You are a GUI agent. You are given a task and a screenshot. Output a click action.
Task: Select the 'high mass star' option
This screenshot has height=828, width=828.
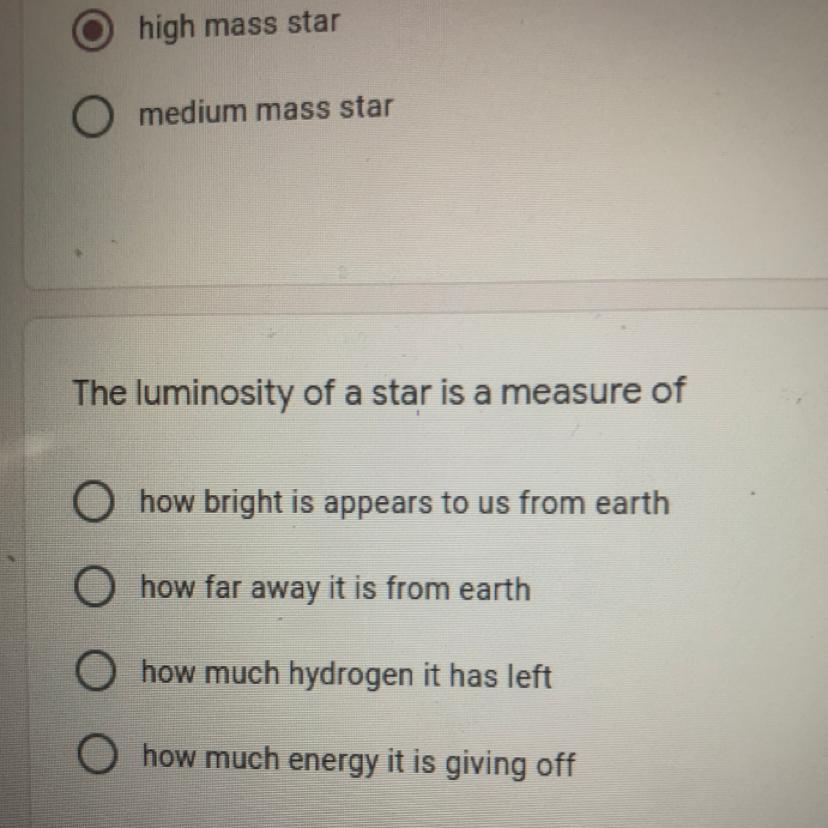(x=92, y=31)
